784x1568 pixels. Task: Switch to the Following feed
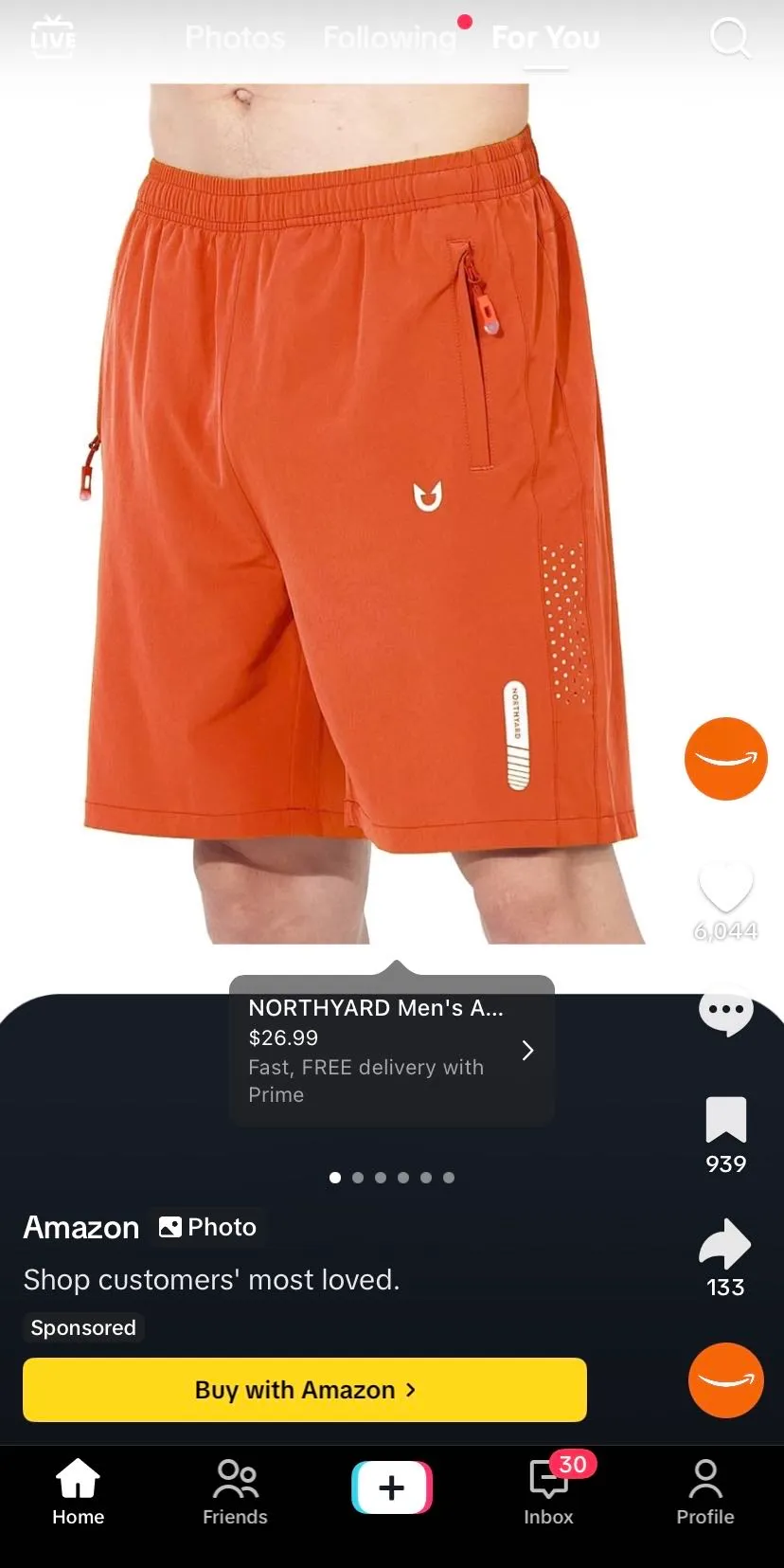(x=389, y=38)
